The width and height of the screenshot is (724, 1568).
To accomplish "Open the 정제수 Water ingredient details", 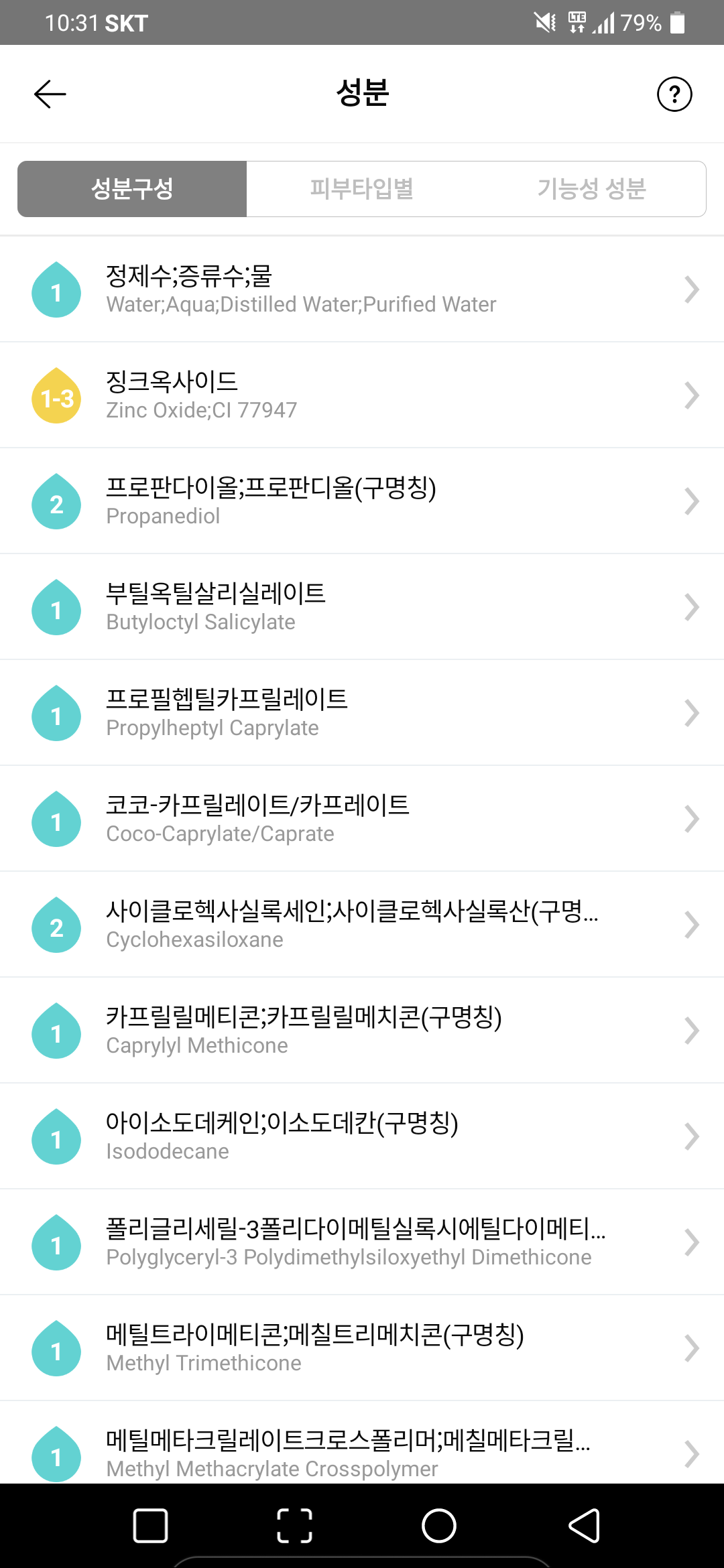I will 362,289.
